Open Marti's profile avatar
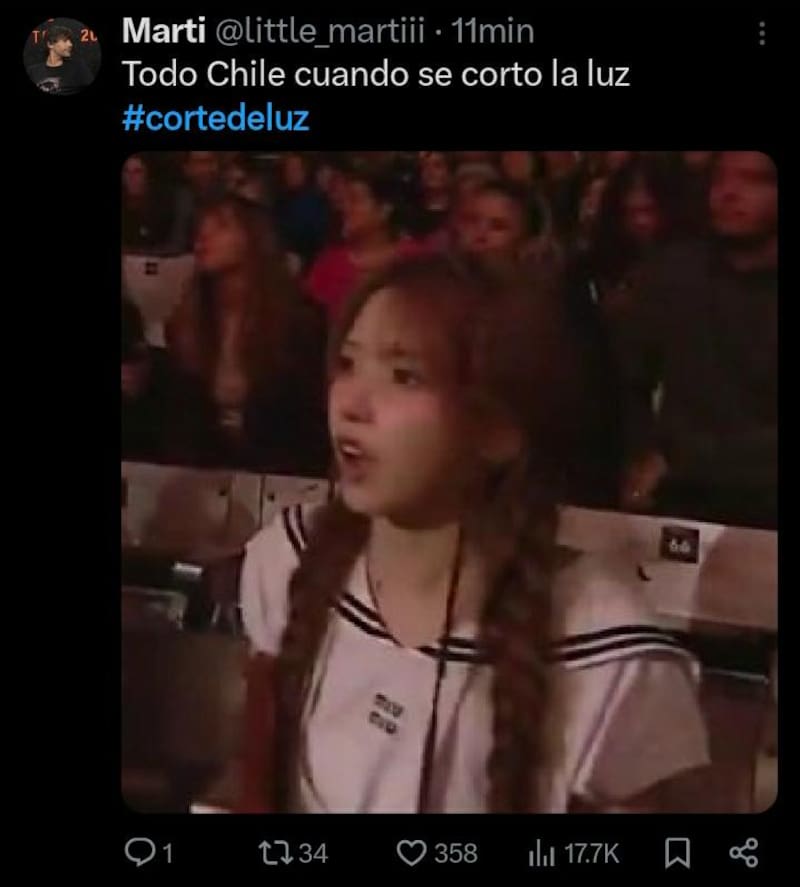 pyautogui.click(x=62, y=56)
